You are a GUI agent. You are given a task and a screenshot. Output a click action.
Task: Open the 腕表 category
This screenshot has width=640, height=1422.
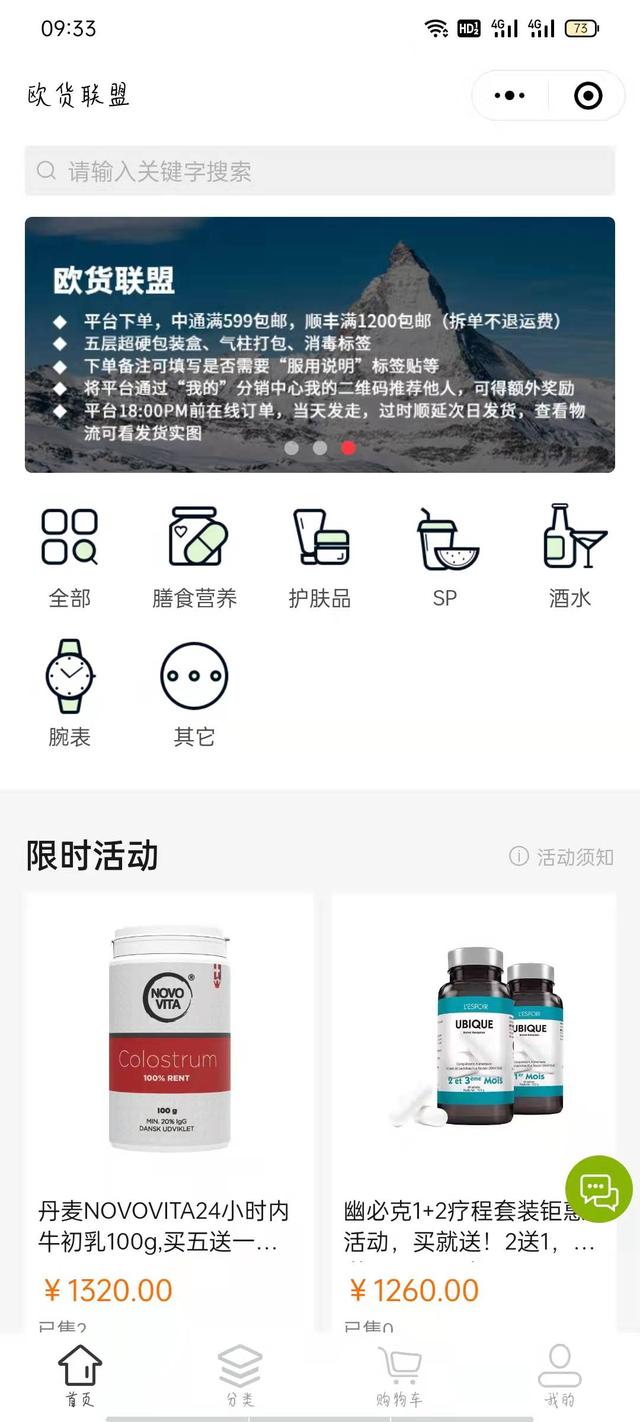(70, 694)
